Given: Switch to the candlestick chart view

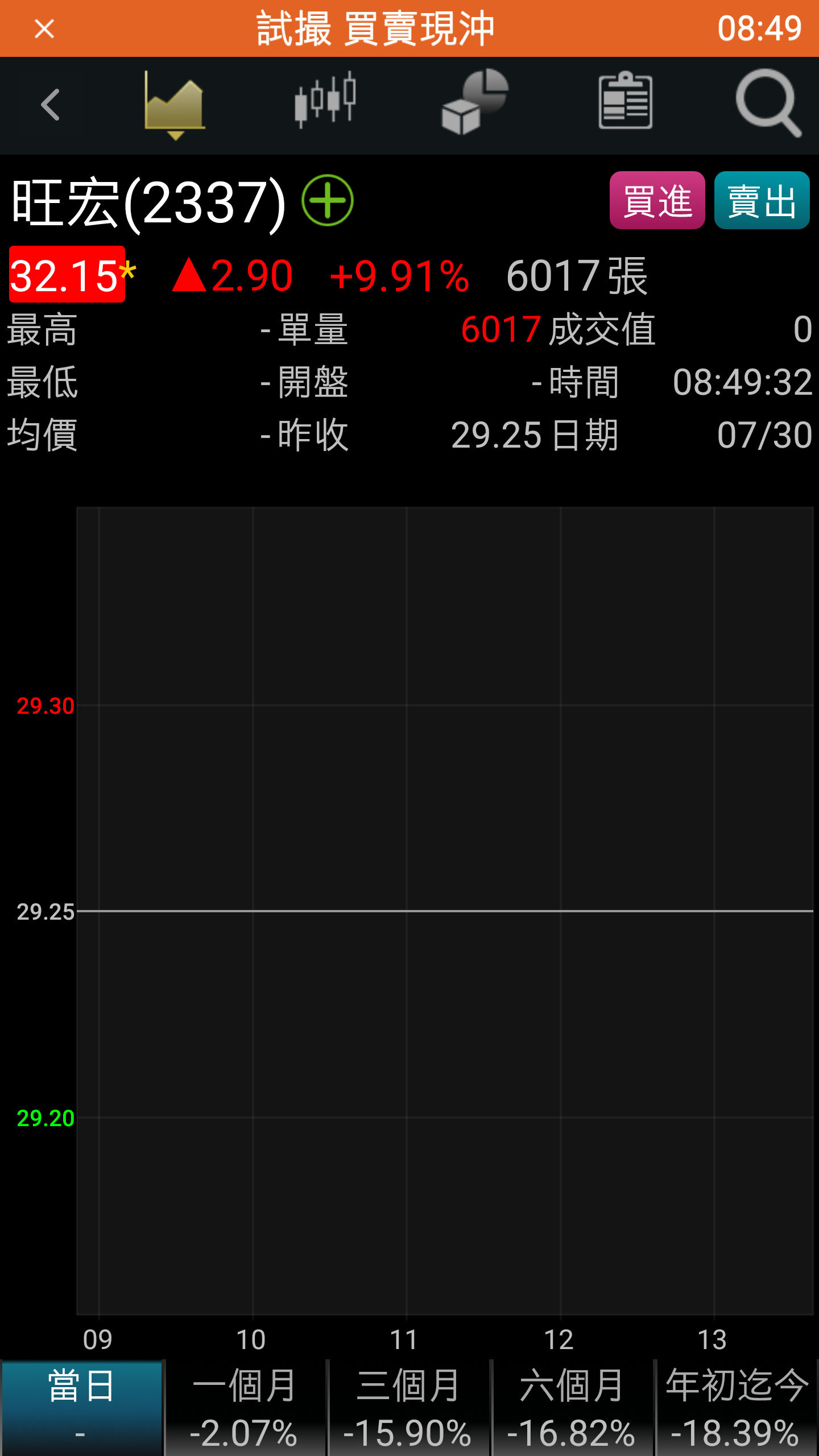Looking at the screenshot, I should coord(325,100).
